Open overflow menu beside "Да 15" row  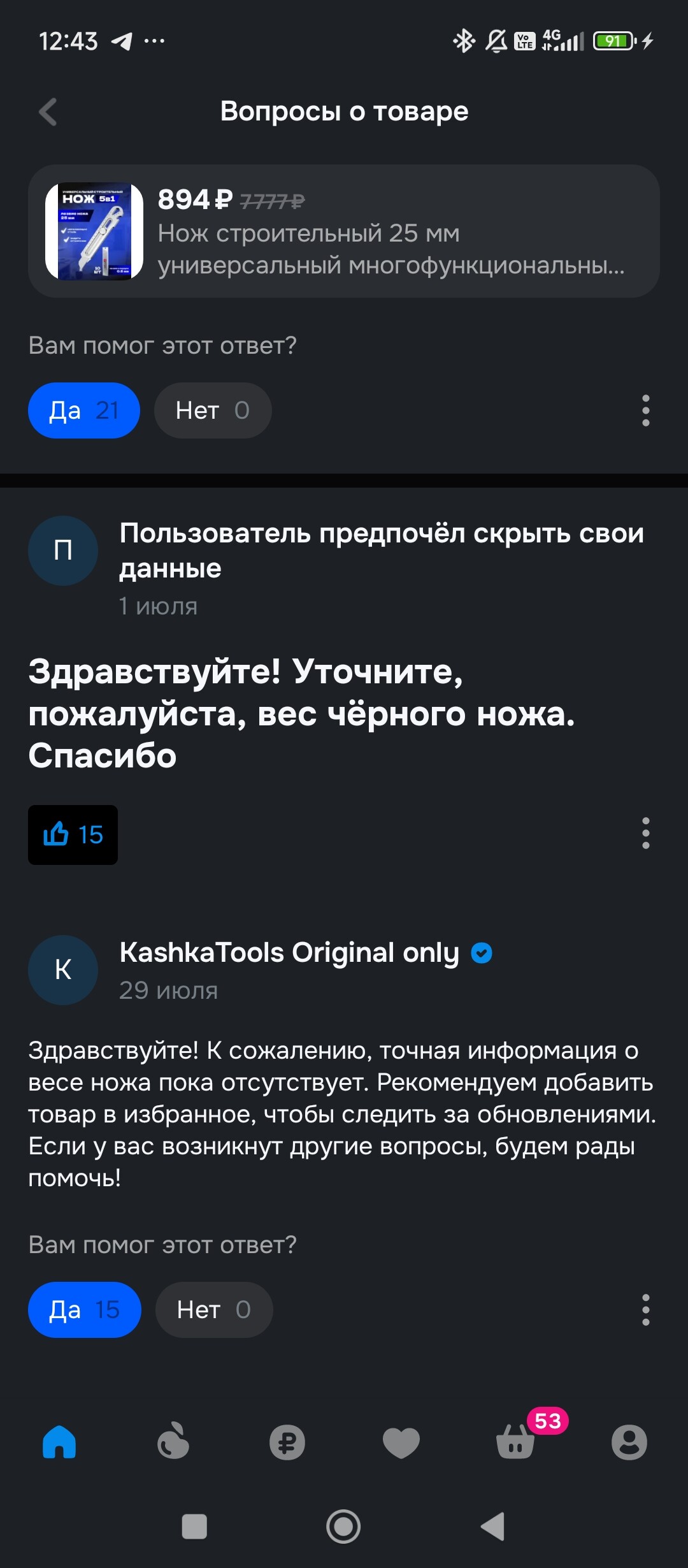tap(645, 1310)
